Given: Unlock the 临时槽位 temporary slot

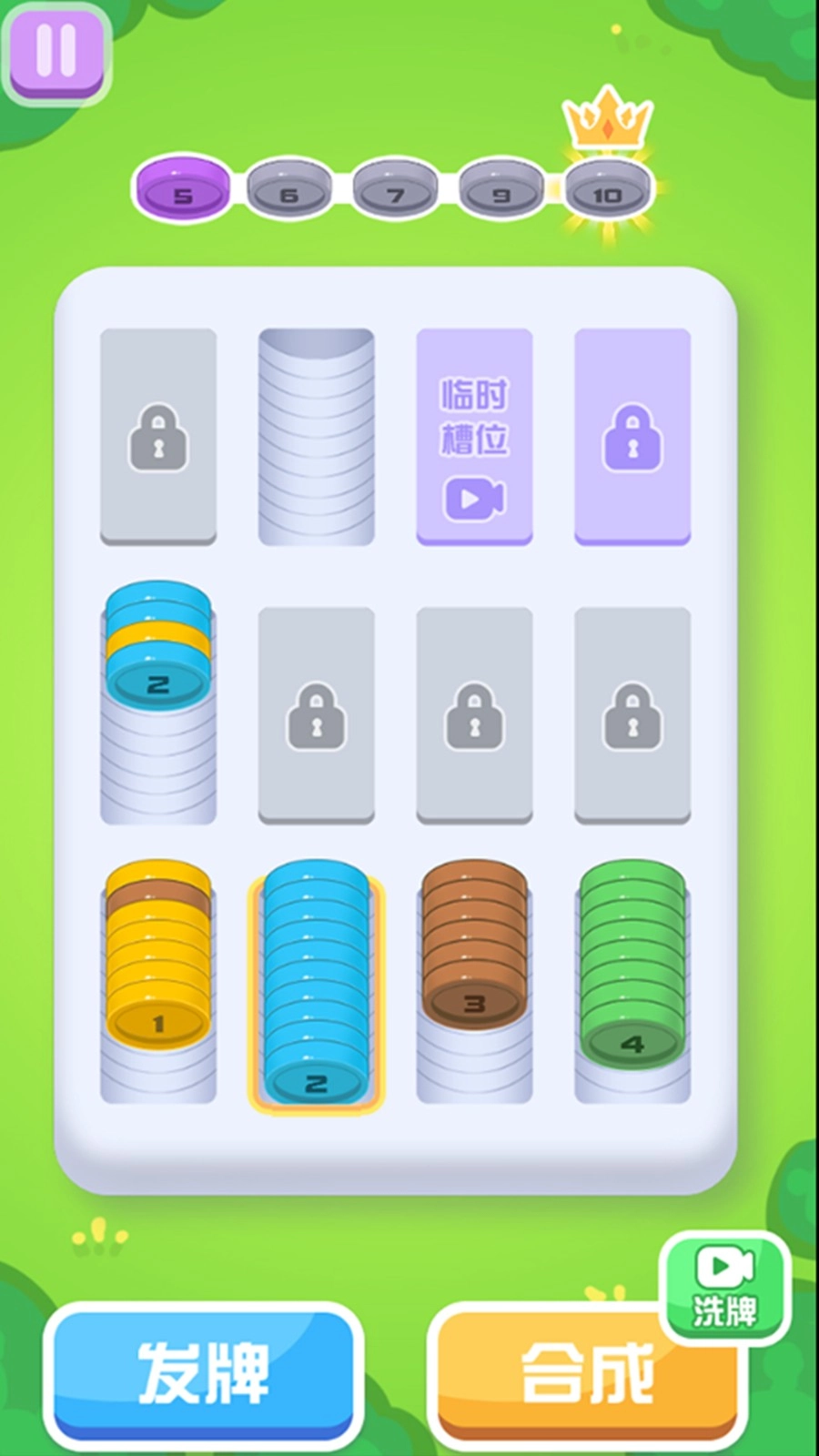Looking at the screenshot, I should coord(474,437).
